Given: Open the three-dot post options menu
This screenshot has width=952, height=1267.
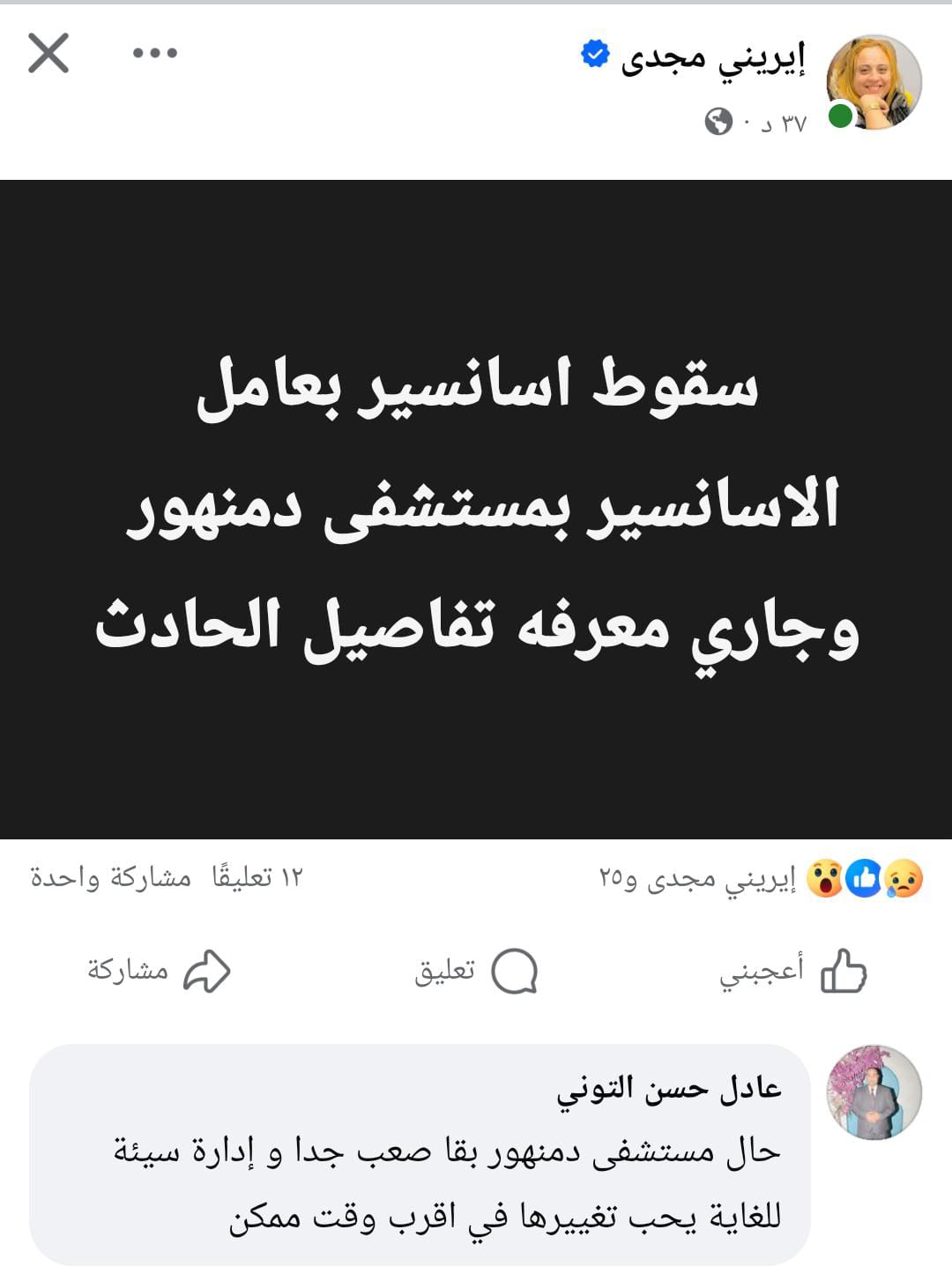Looking at the screenshot, I should pos(155,53).
